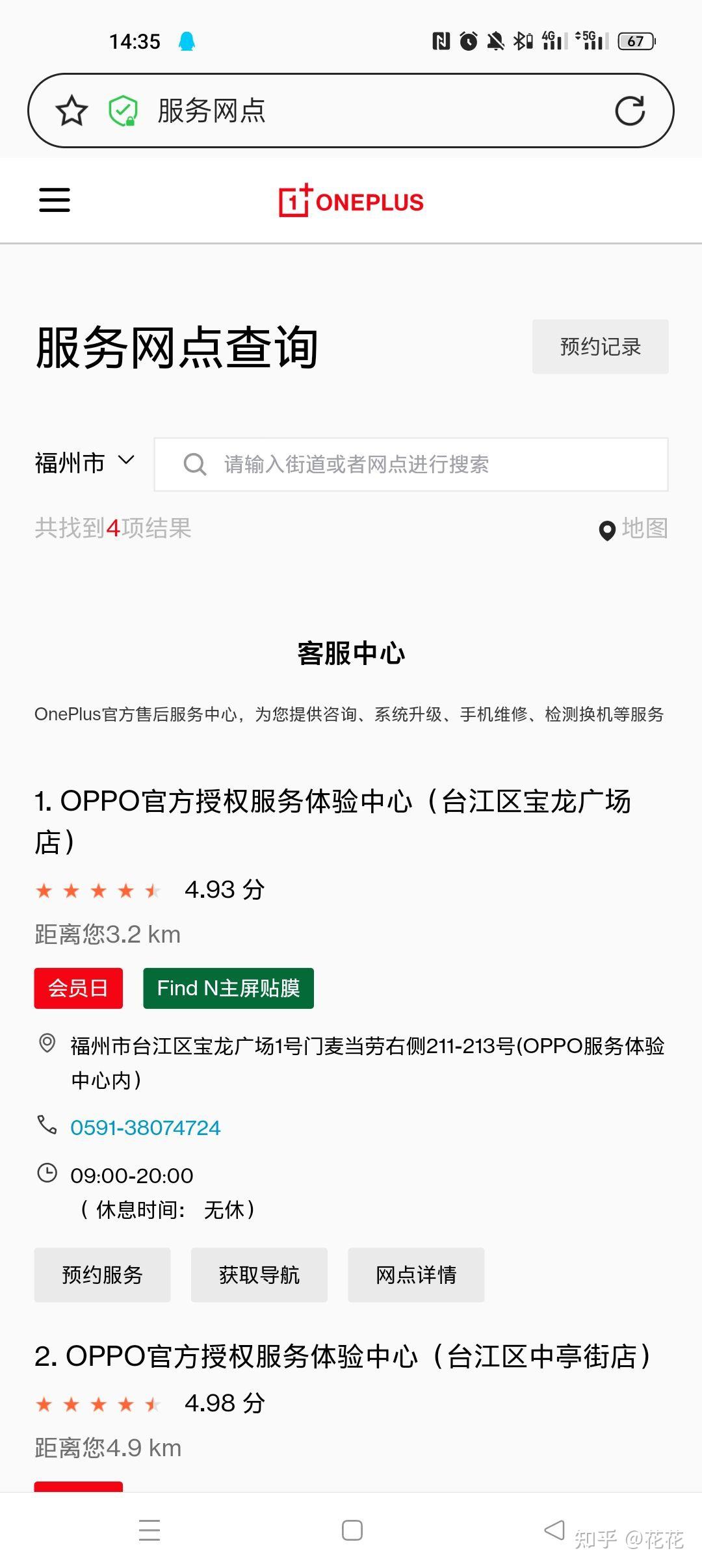View 预约记录 booking records
Image resolution: width=702 pixels, height=1568 pixels.
(599, 346)
